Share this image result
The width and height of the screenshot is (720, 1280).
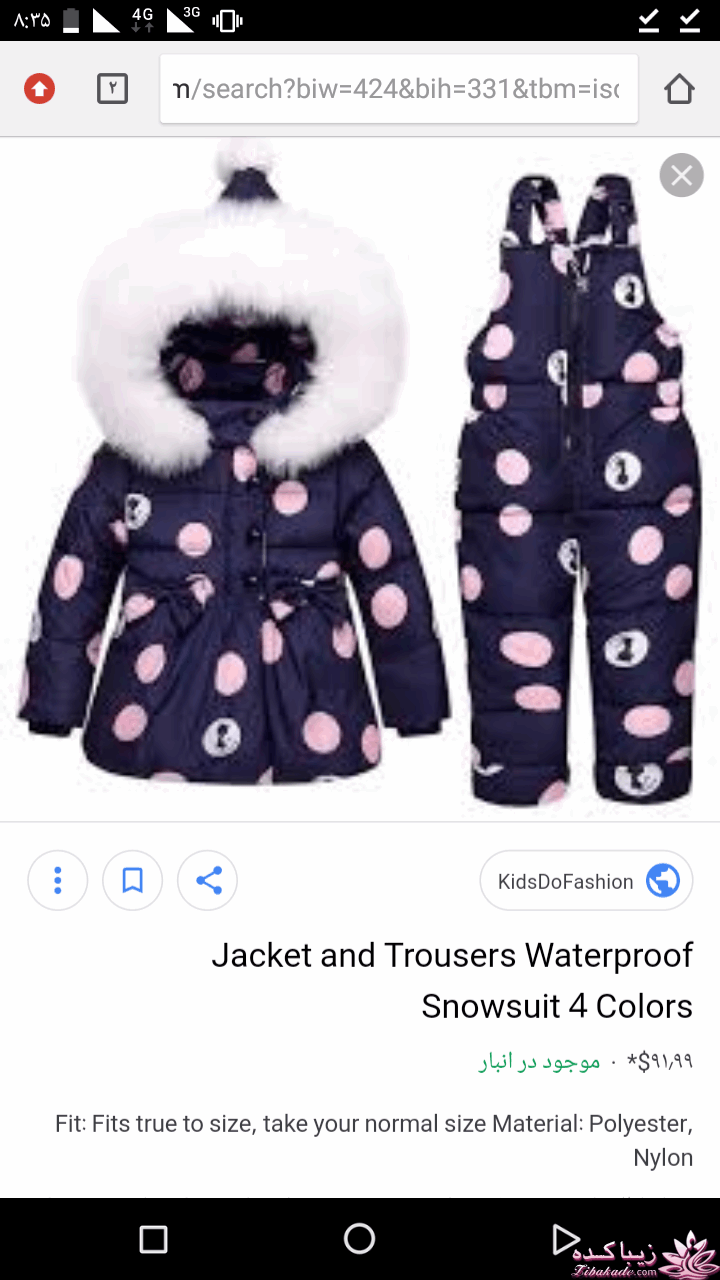pyautogui.click(x=208, y=881)
